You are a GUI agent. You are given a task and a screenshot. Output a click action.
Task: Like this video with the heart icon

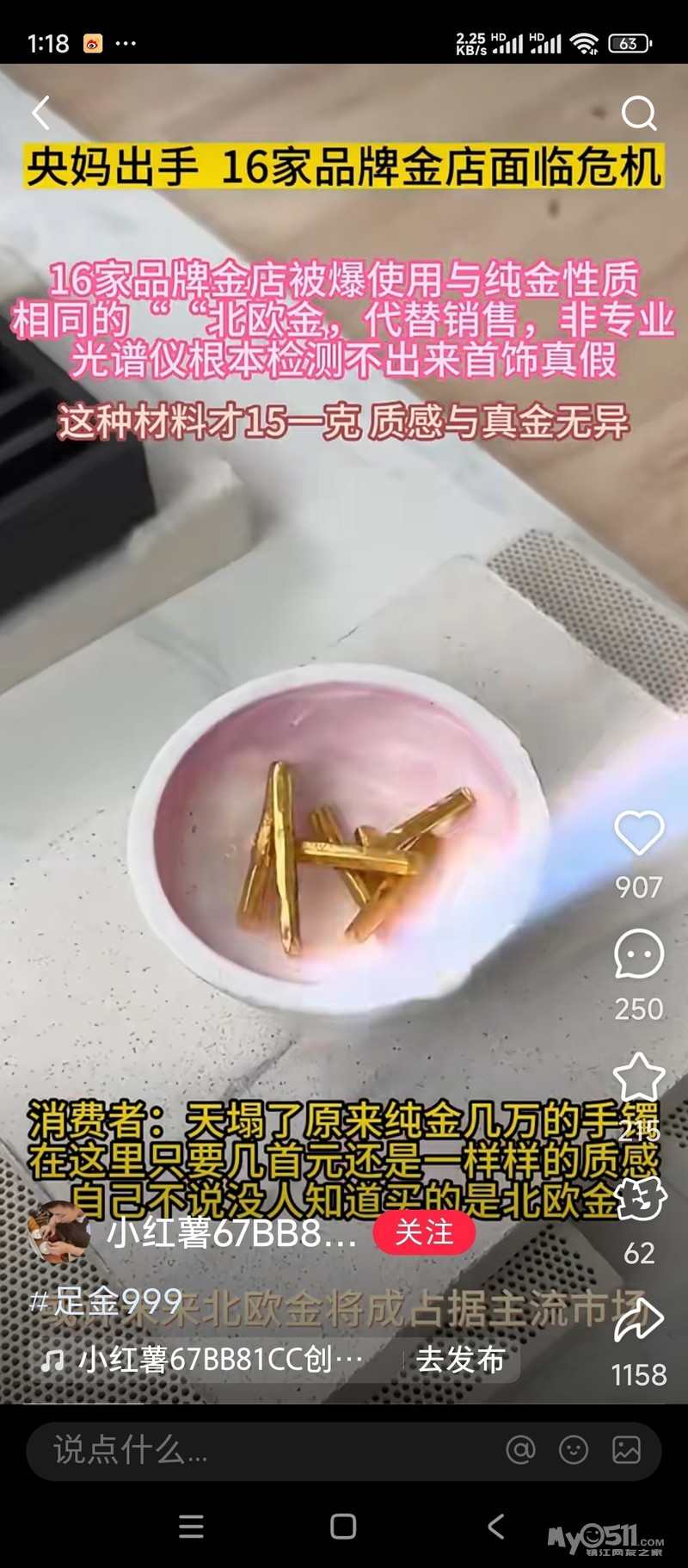(x=639, y=832)
